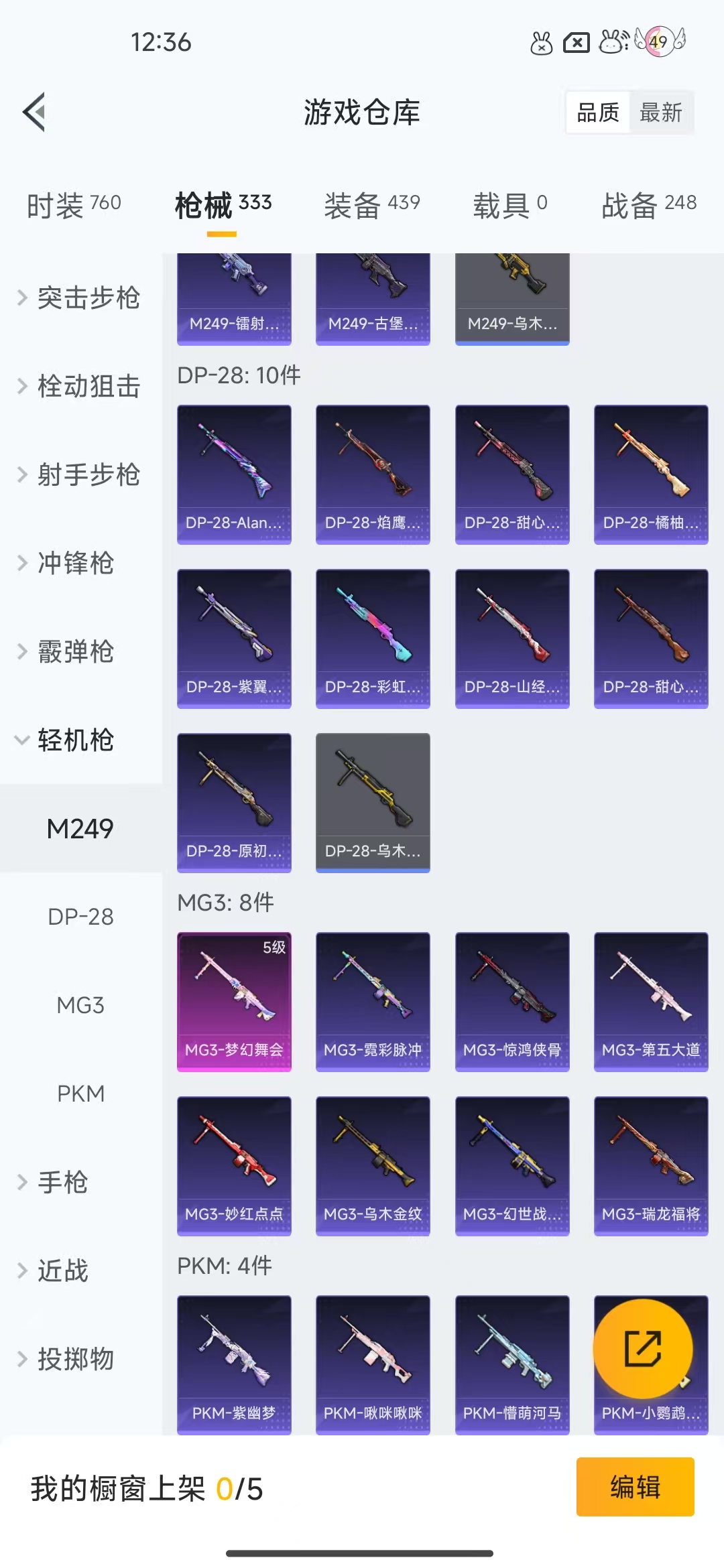Open the MG3-梦幻舞会 skin tile

pos(234,1002)
